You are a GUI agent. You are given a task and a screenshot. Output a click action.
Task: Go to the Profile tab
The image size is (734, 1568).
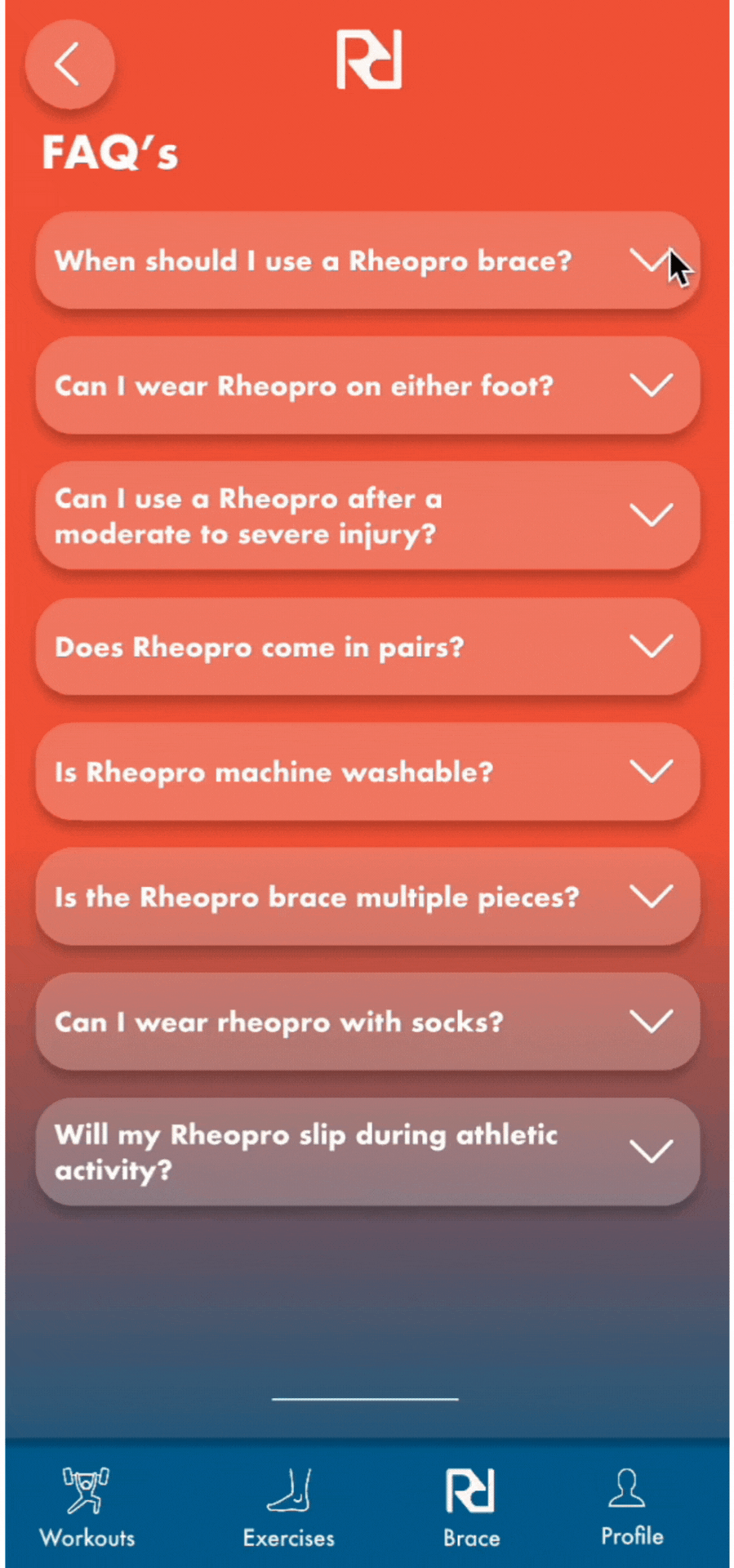pyautogui.click(x=631, y=1508)
